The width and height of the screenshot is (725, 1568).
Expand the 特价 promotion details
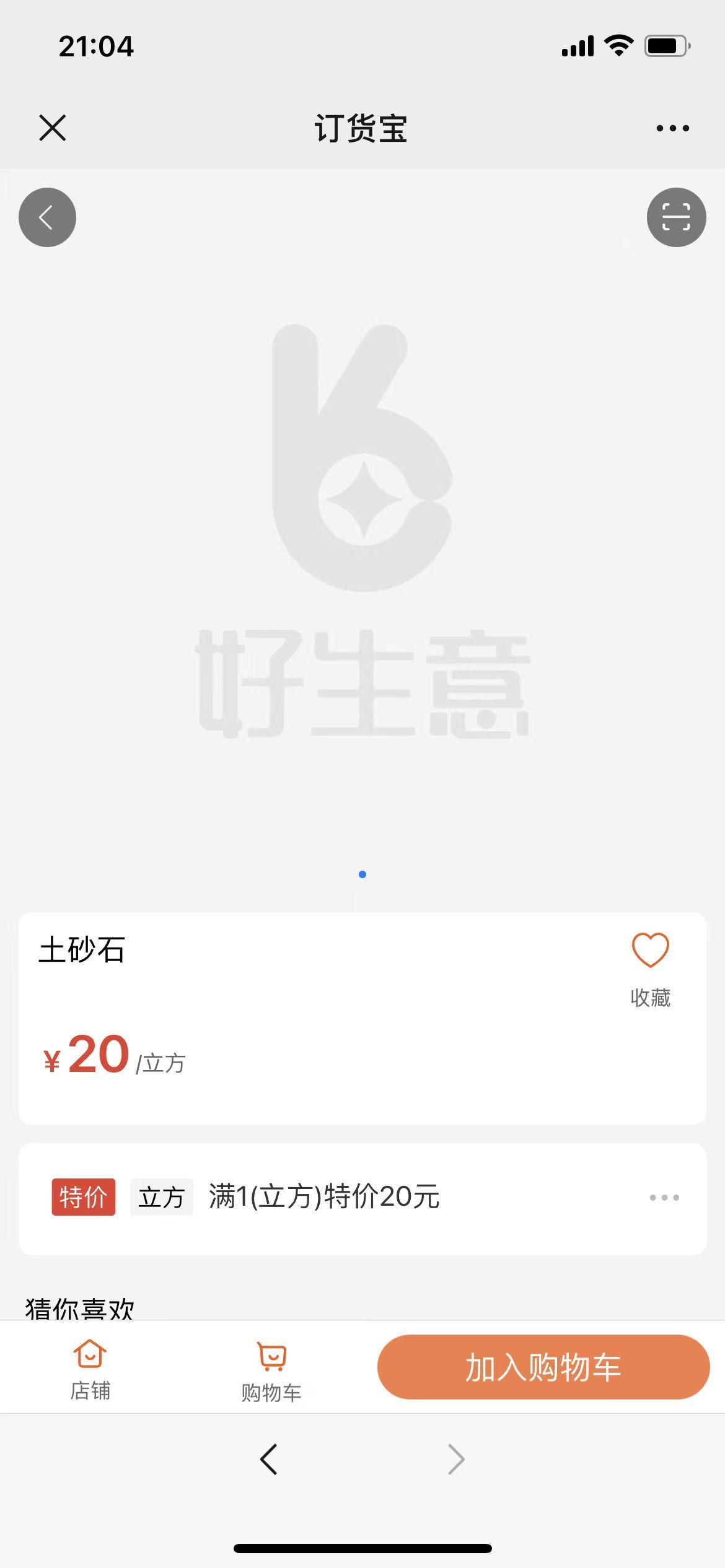tap(664, 1197)
